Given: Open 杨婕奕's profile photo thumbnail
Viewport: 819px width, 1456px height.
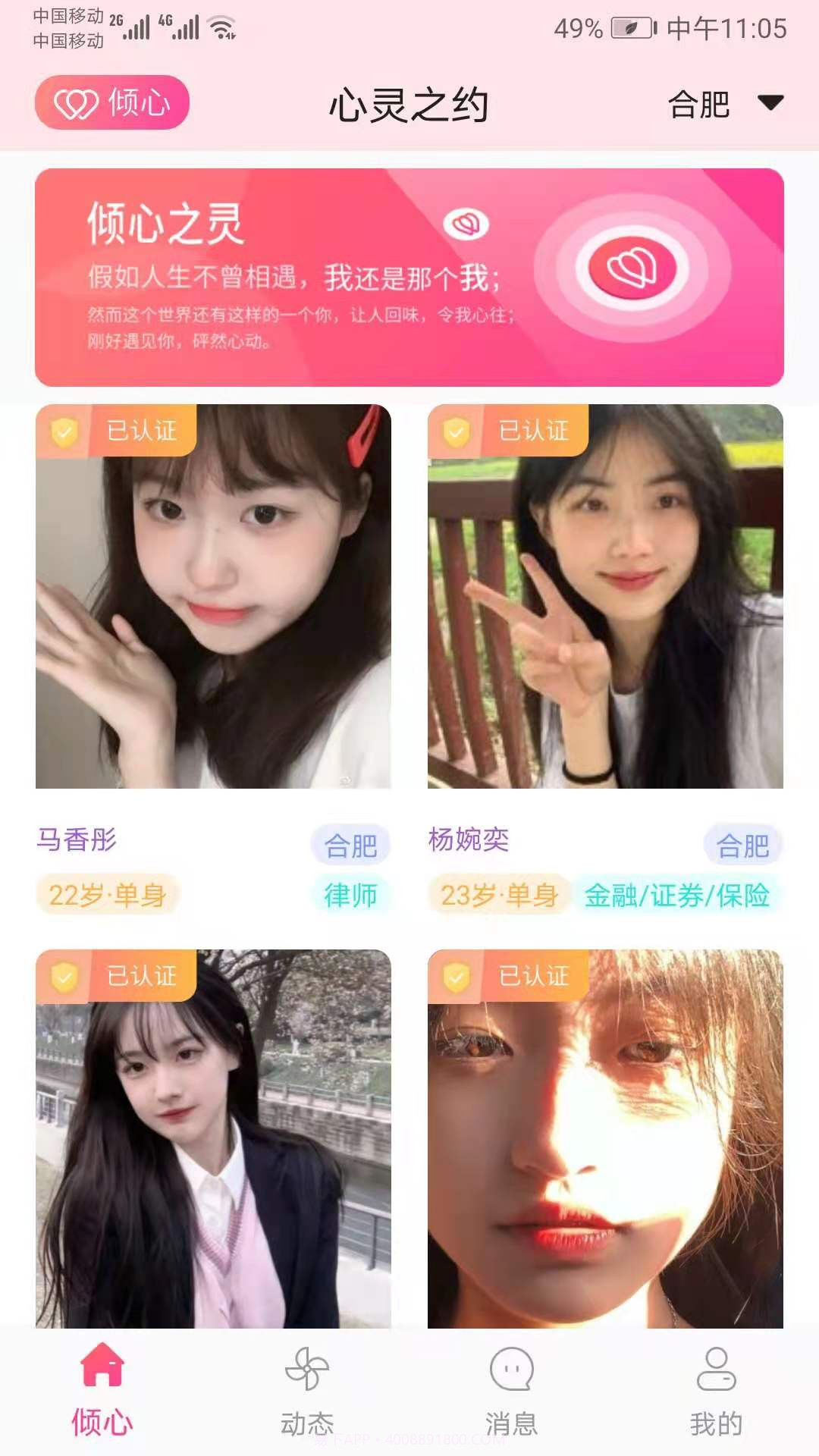Looking at the screenshot, I should tap(604, 599).
